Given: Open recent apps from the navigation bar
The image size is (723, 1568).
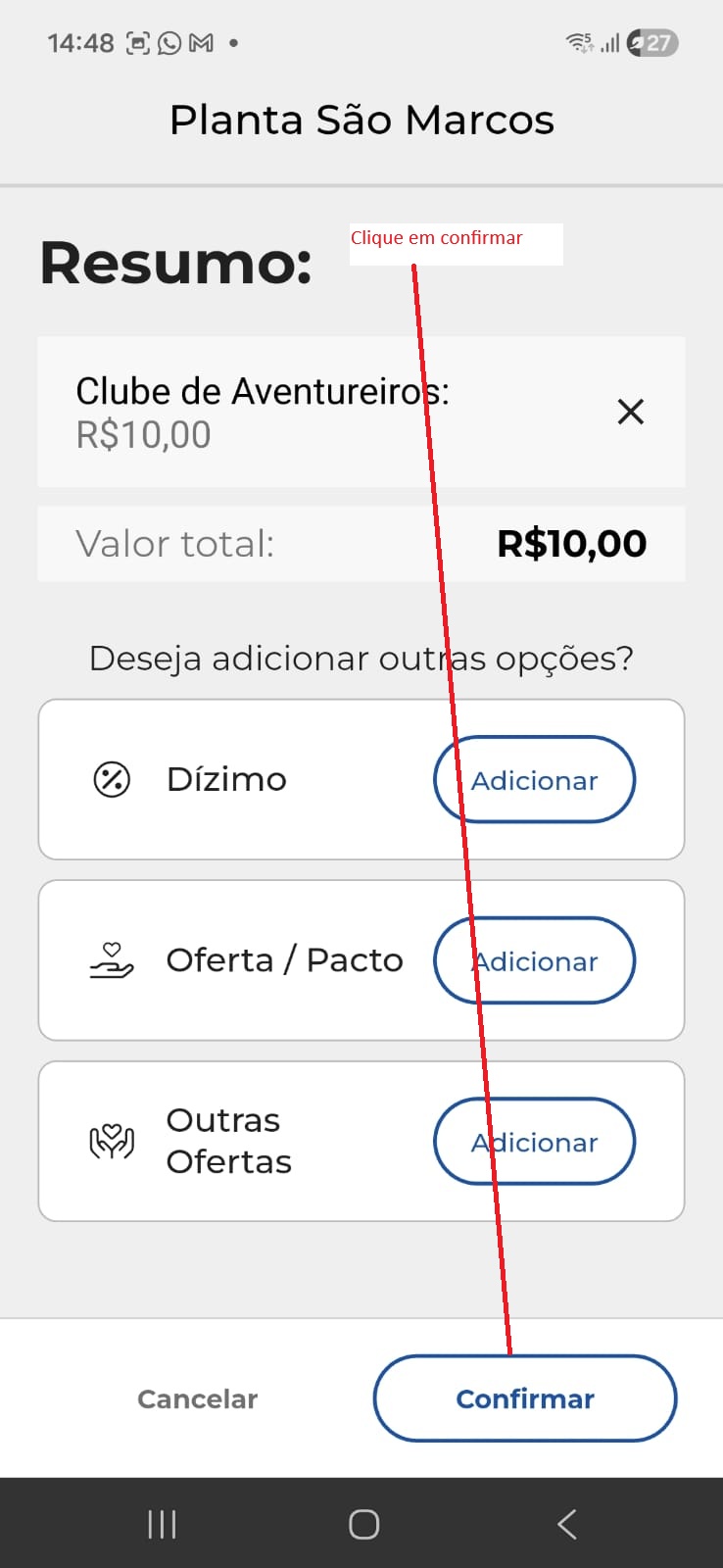Looking at the screenshot, I should click(x=162, y=1524).
